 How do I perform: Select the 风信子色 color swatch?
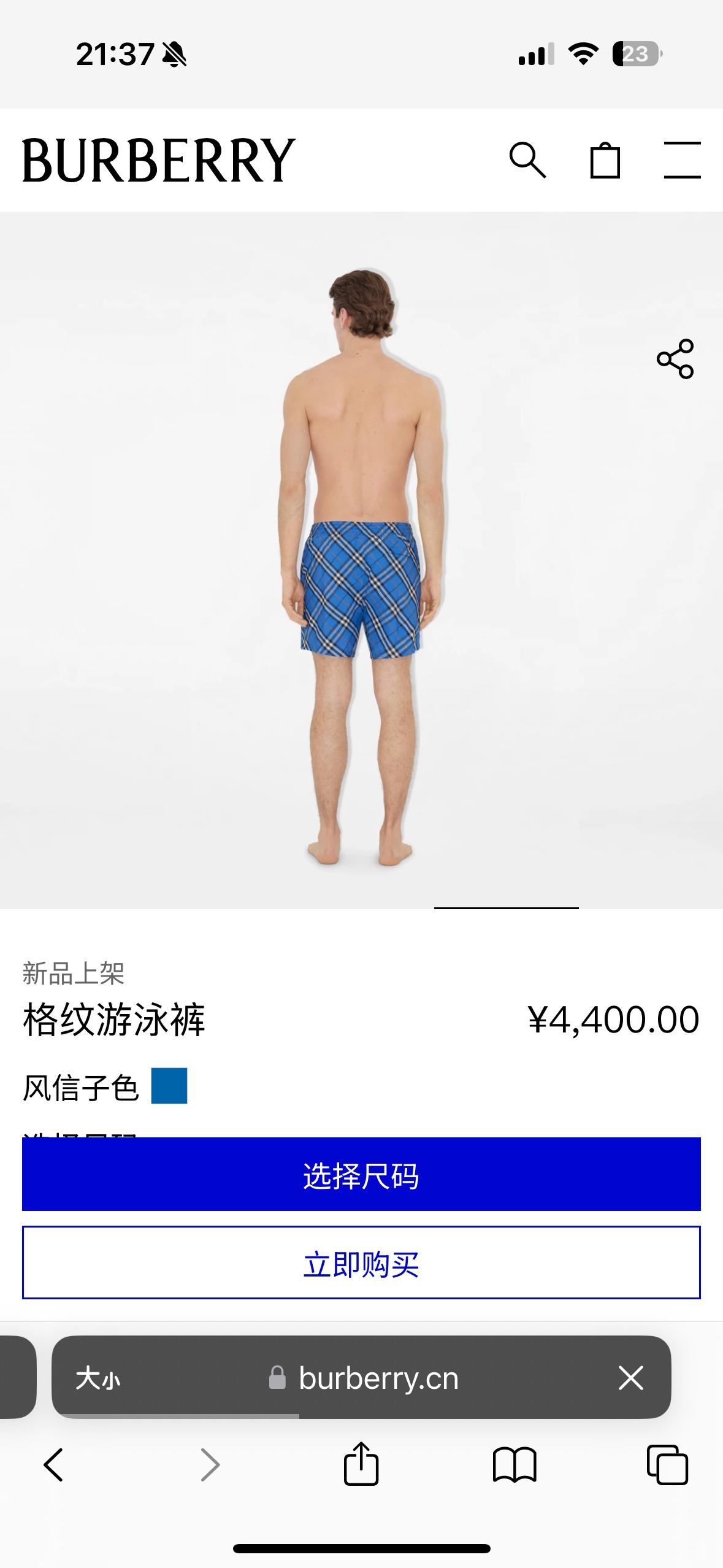[169, 1086]
